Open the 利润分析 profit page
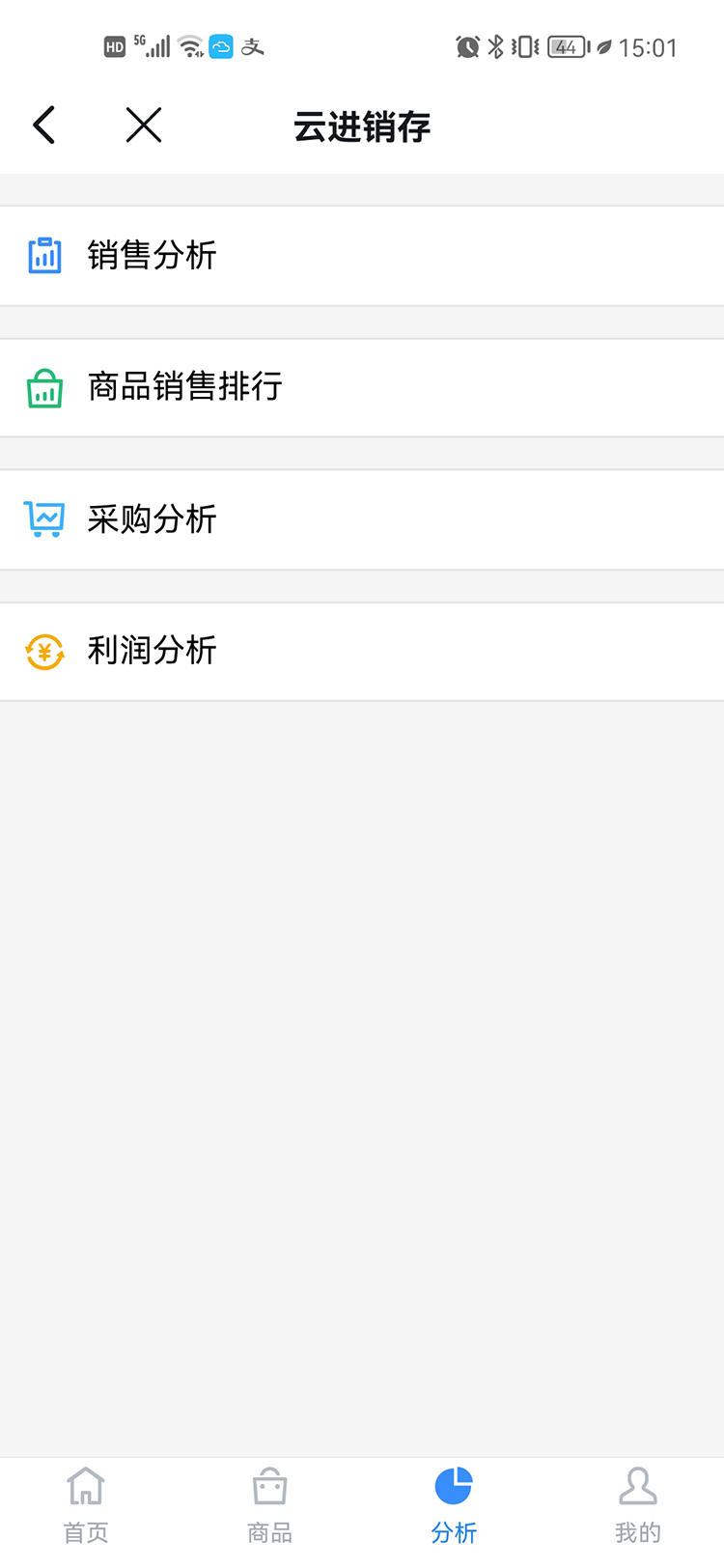This screenshot has width=724, height=1568. pos(362,651)
